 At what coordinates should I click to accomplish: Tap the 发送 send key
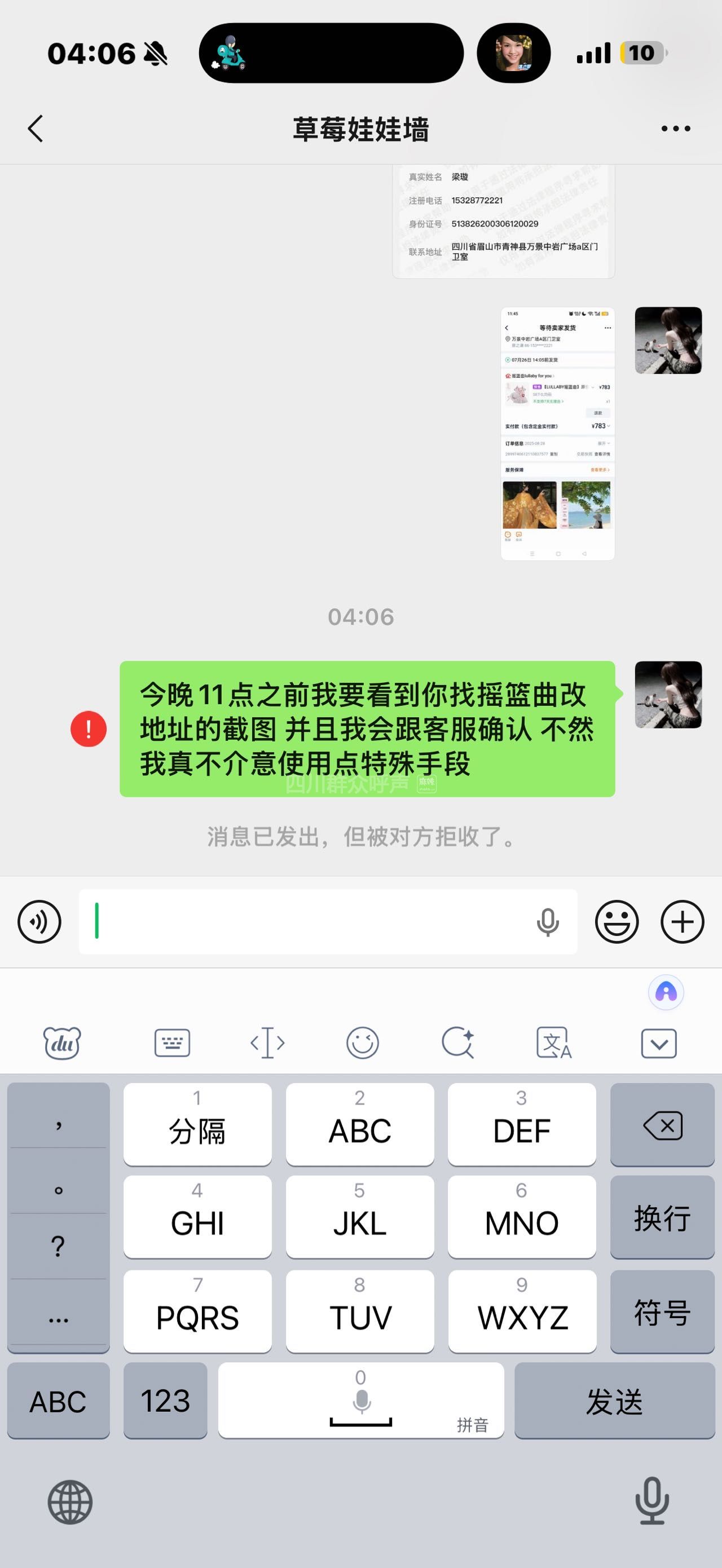[x=614, y=1401]
